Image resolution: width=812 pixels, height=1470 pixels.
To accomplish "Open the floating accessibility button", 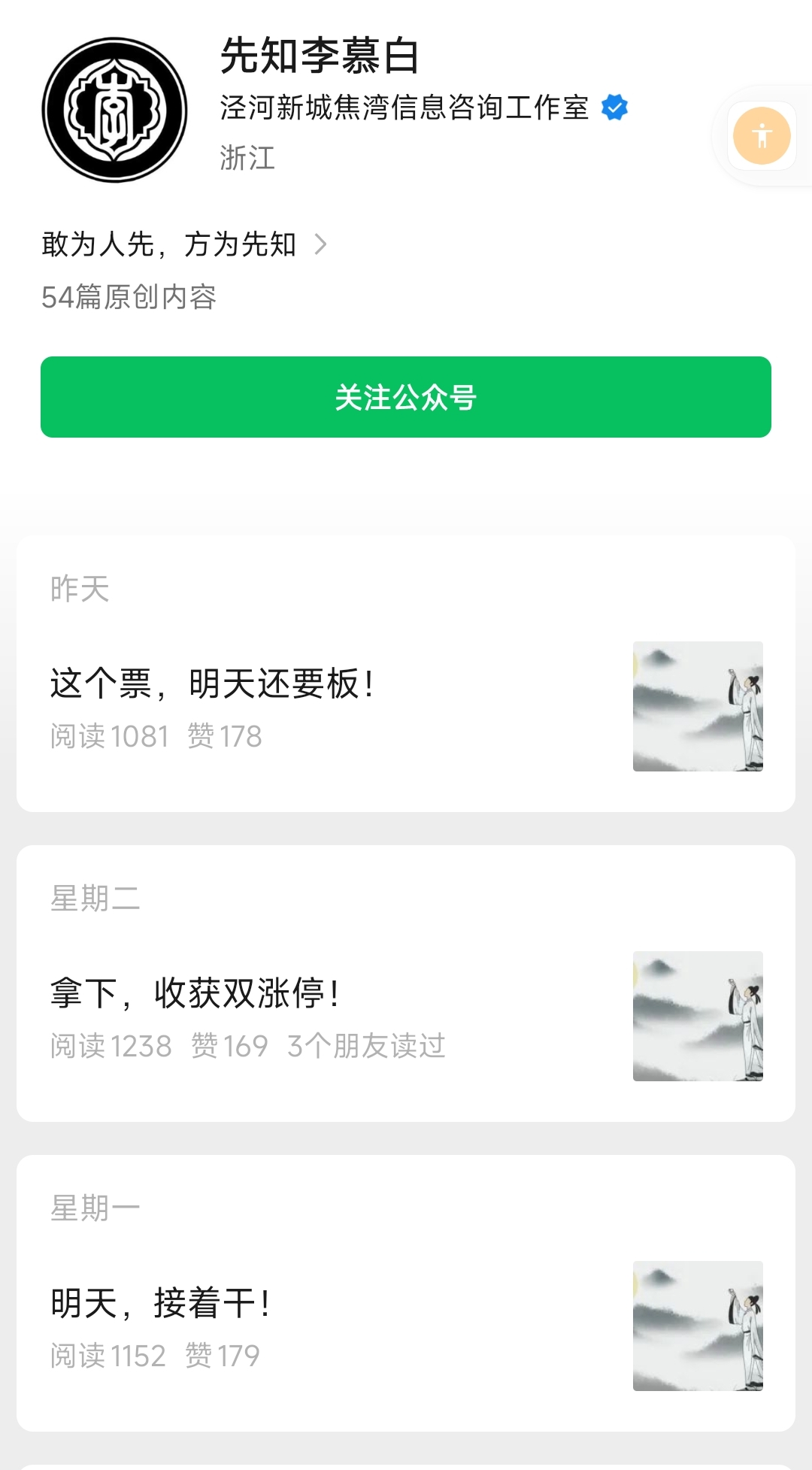I will 762,136.
